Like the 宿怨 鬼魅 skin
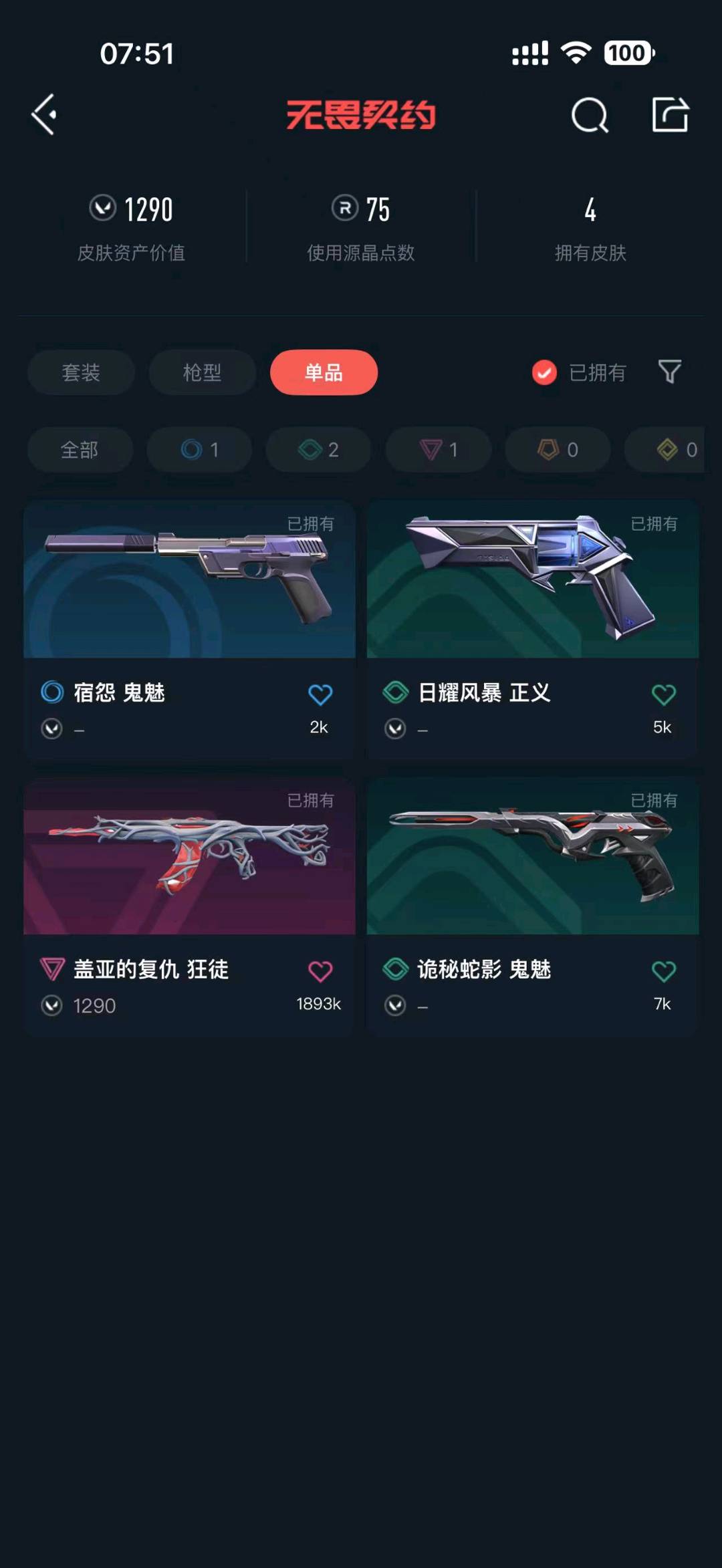Image resolution: width=722 pixels, height=1568 pixels. [x=320, y=695]
